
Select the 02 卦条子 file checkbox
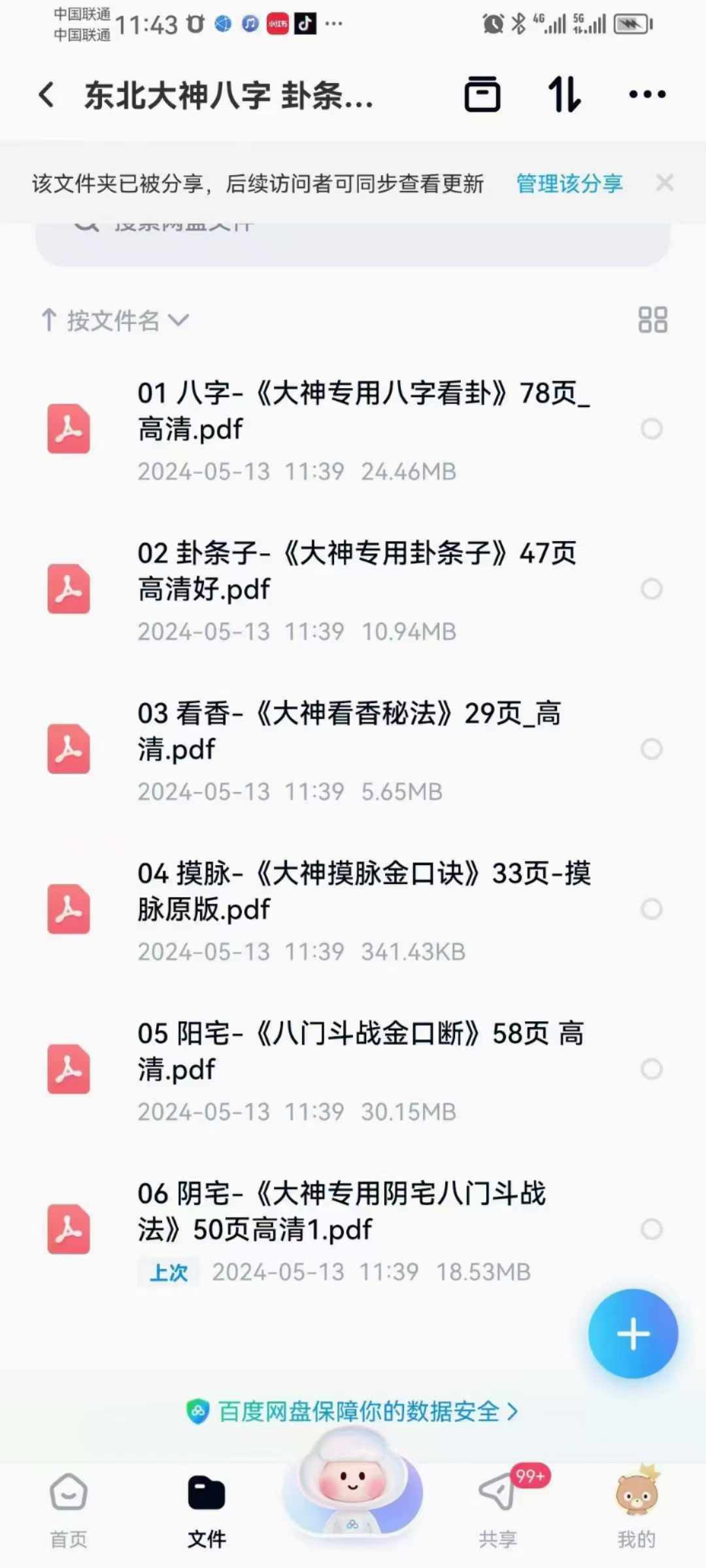tap(651, 589)
